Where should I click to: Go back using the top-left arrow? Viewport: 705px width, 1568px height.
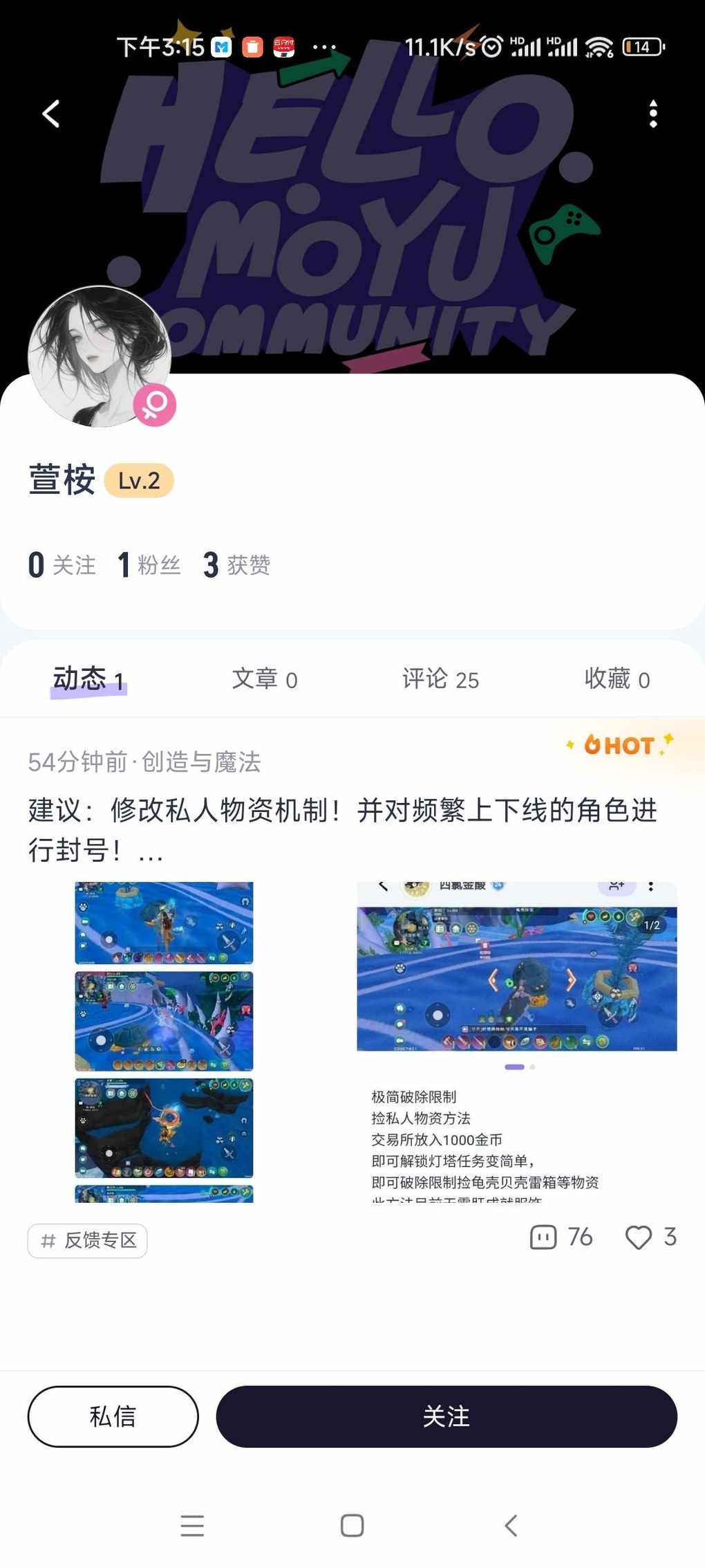tap(51, 114)
